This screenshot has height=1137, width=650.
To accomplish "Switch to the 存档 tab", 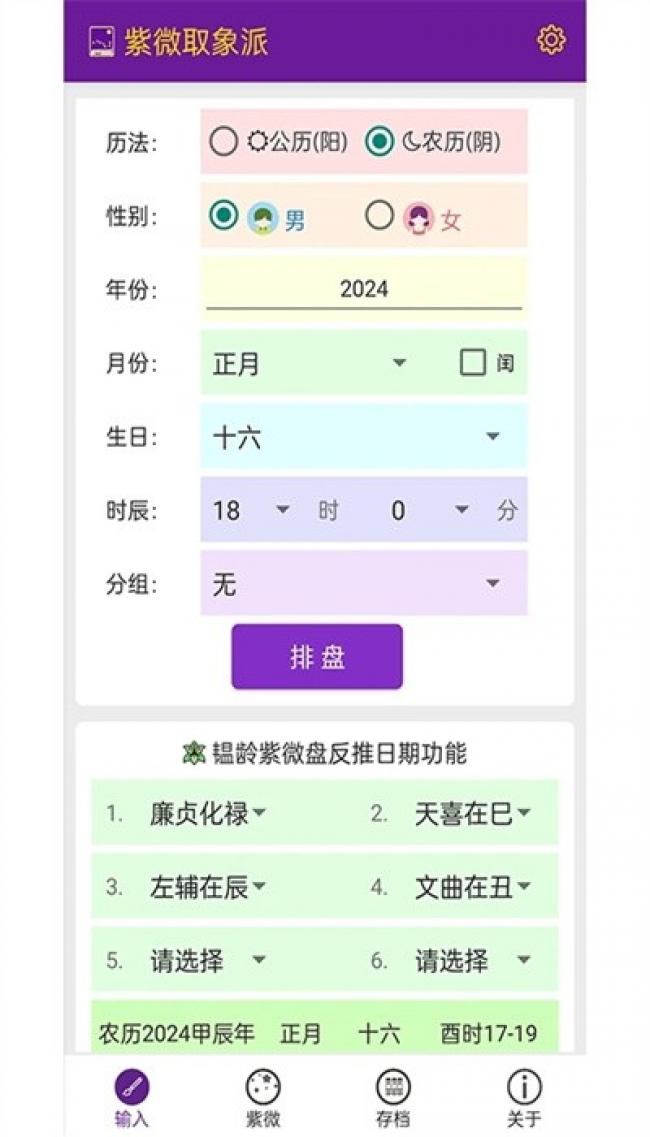I will click(x=393, y=1098).
